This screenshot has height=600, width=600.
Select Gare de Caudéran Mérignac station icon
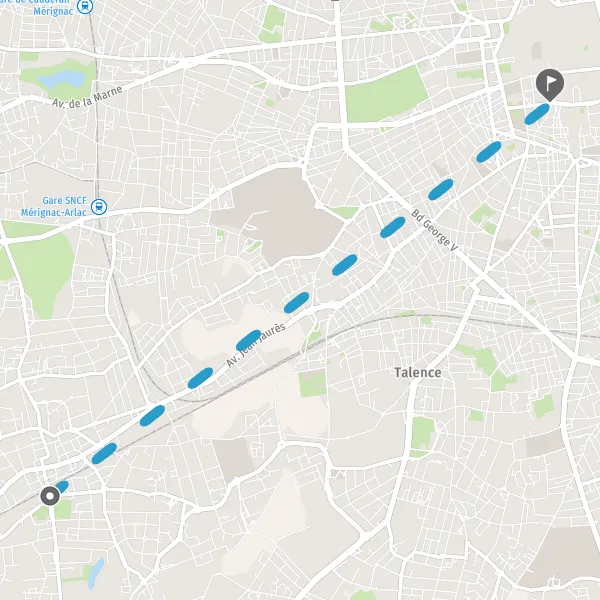[x=85, y=6]
